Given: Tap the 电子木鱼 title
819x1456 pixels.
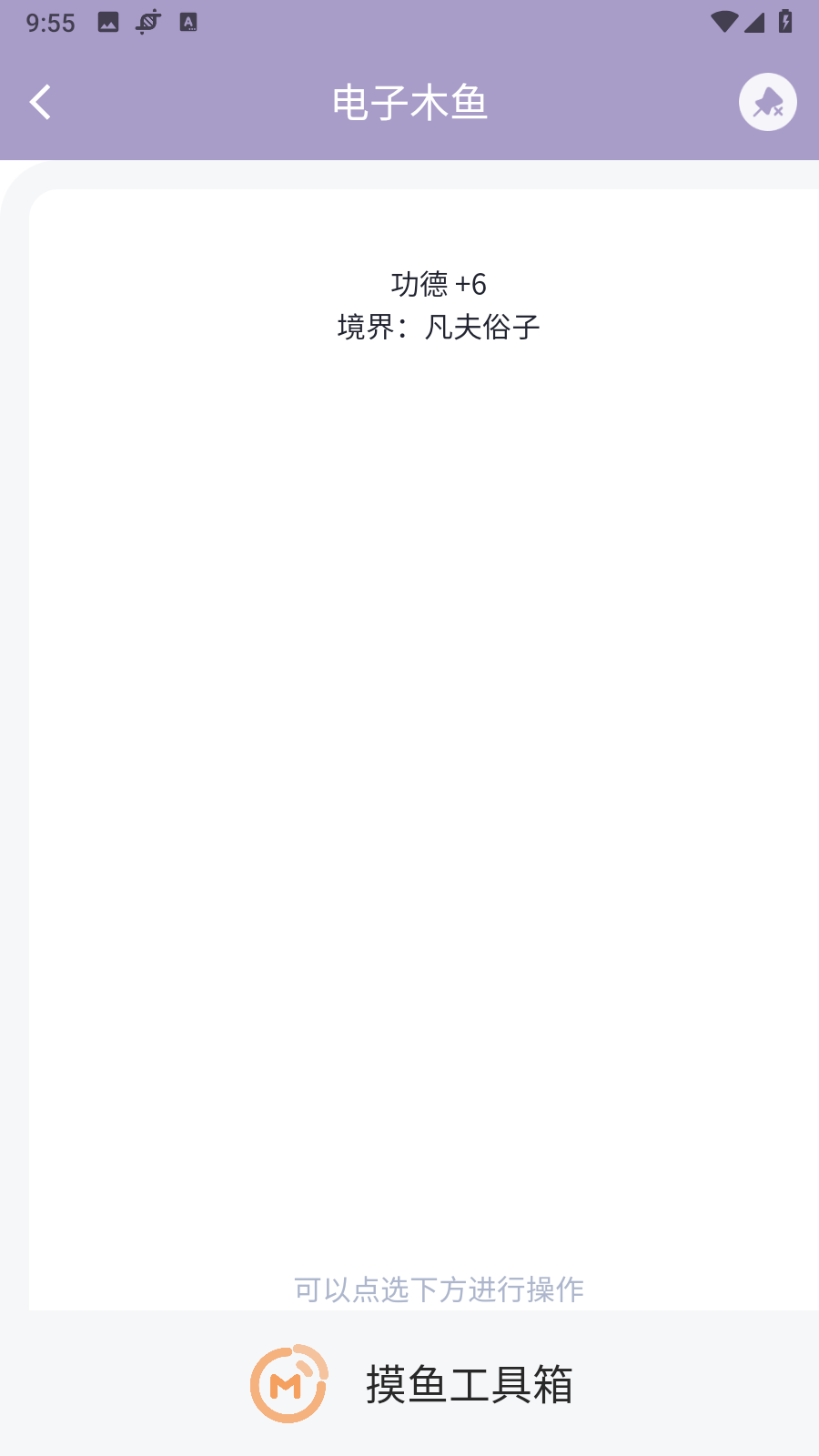Looking at the screenshot, I should pyautogui.click(x=410, y=103).
